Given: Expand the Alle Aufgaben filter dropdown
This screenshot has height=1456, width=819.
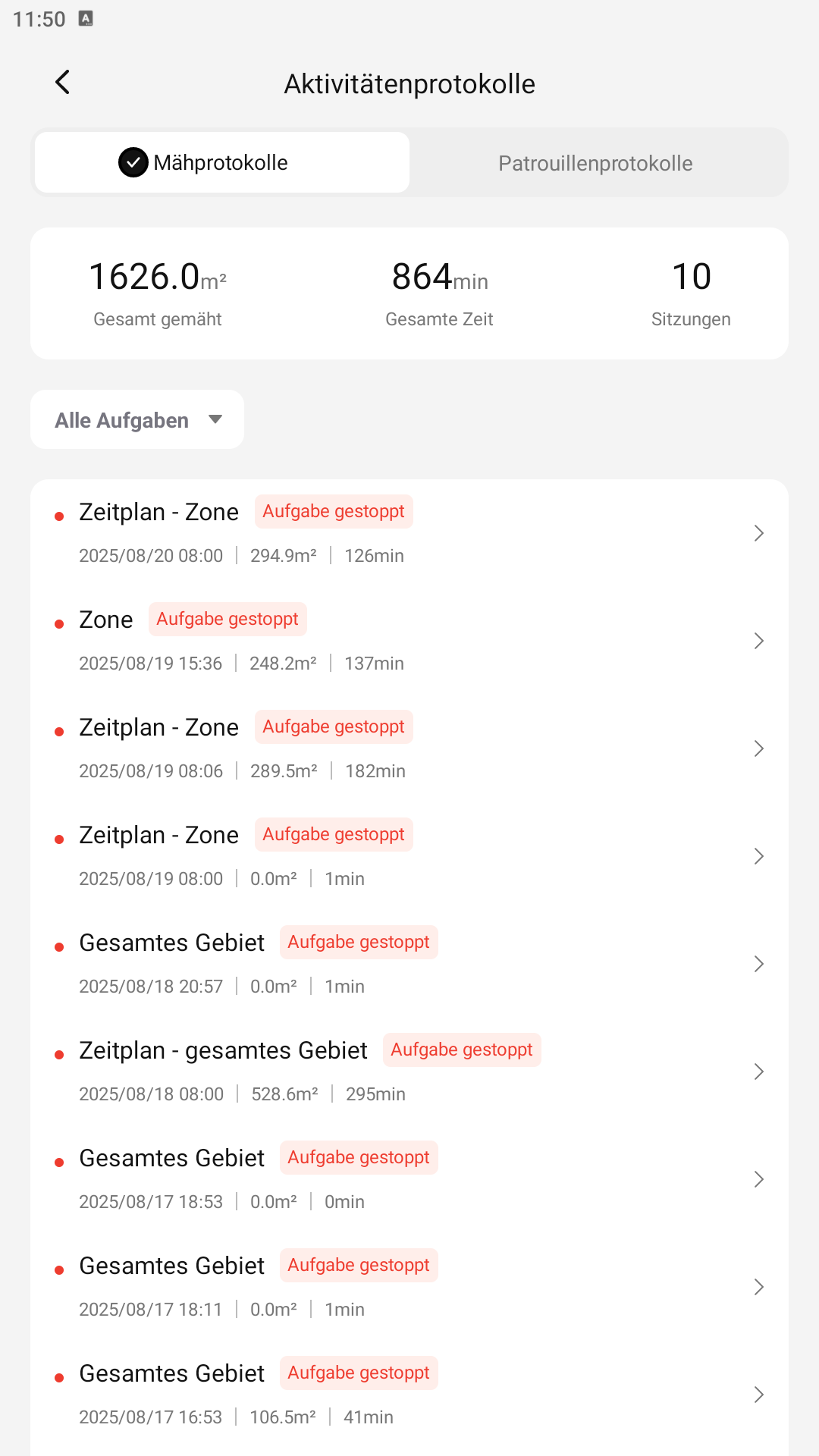Looking at the screenshot, I should (x=137, y=419).
